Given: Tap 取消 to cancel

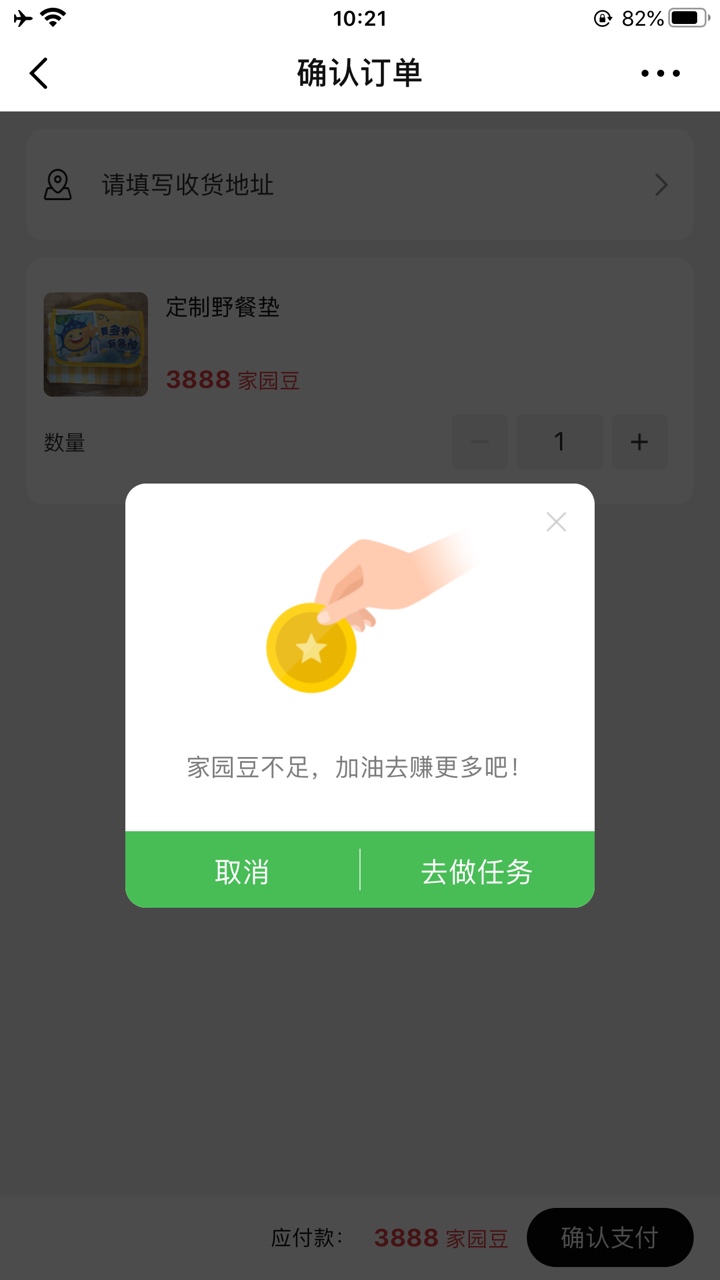Looking at the screenshot, I should [x=242, y=871].
